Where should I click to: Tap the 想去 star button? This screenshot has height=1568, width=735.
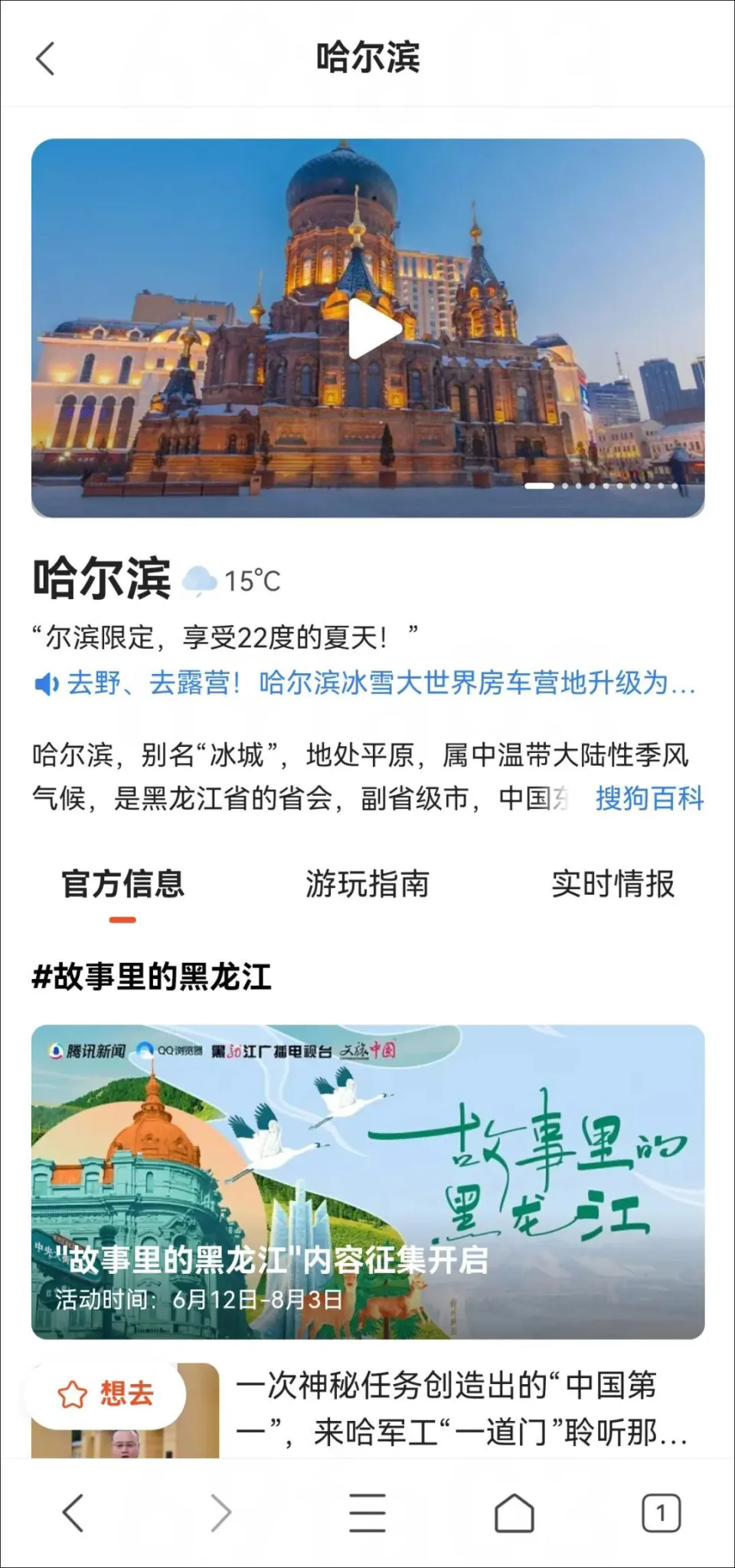pos(106,1393)
